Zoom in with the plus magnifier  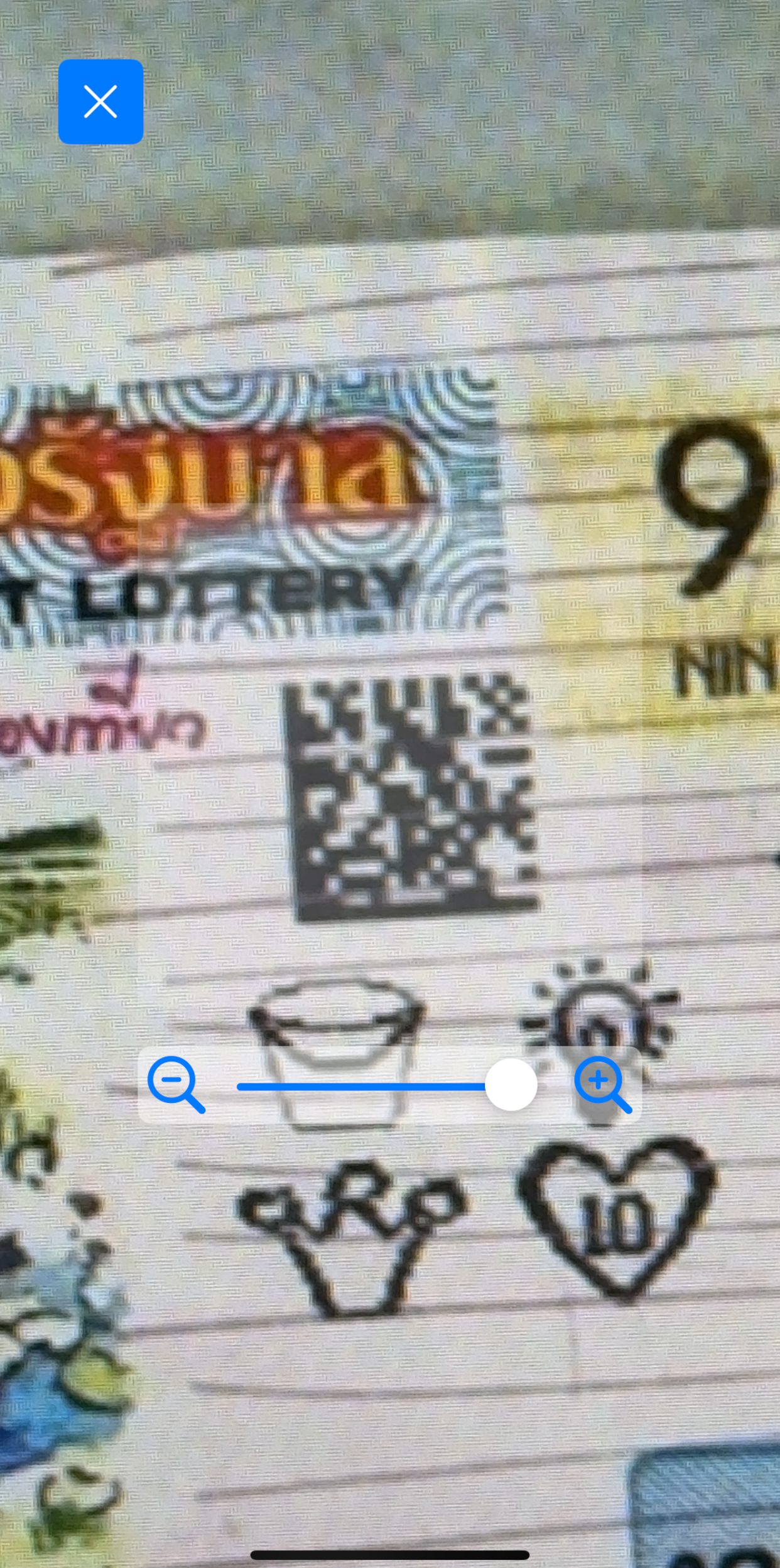tap(603, 1085)
